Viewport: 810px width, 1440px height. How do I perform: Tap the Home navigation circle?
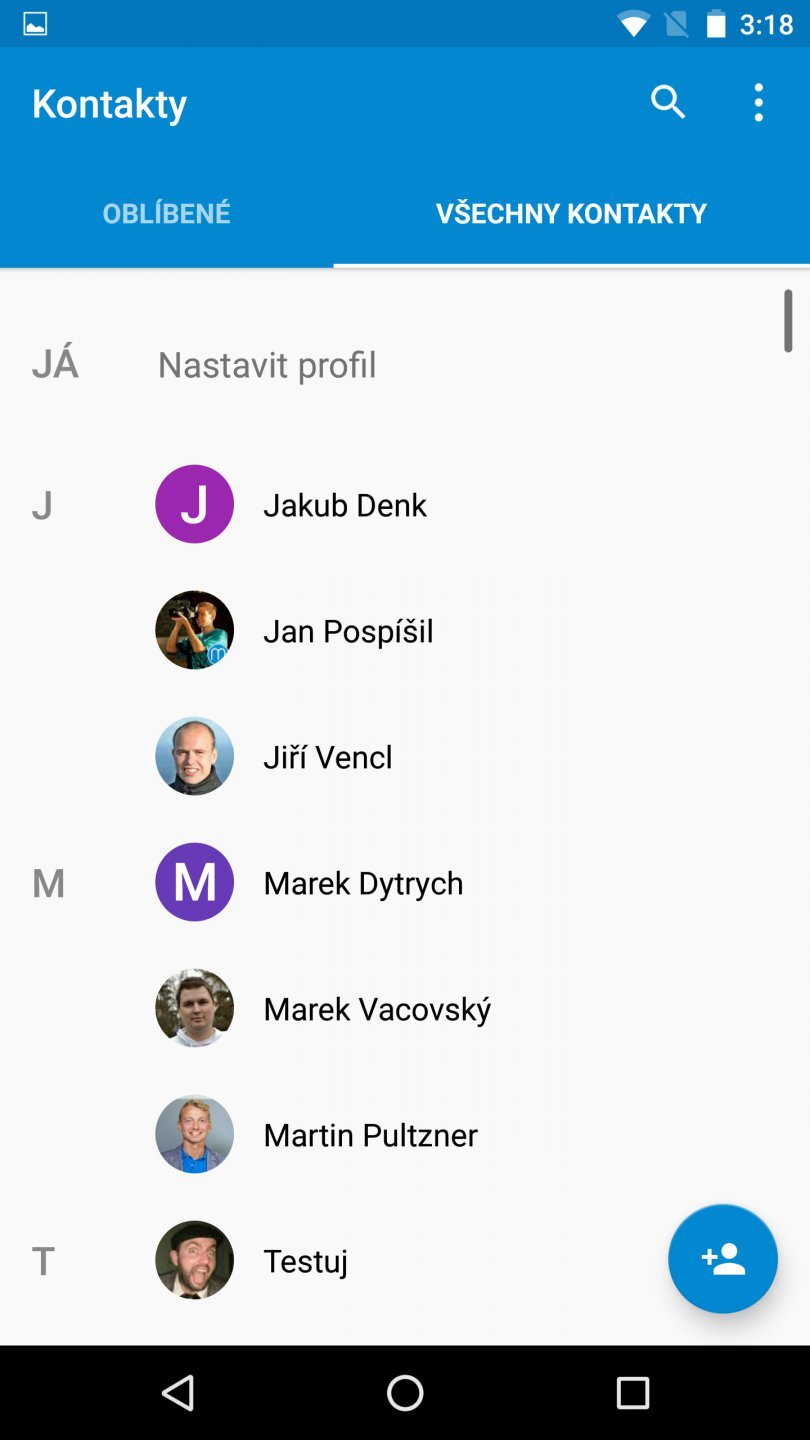[x=405, y=1391]
